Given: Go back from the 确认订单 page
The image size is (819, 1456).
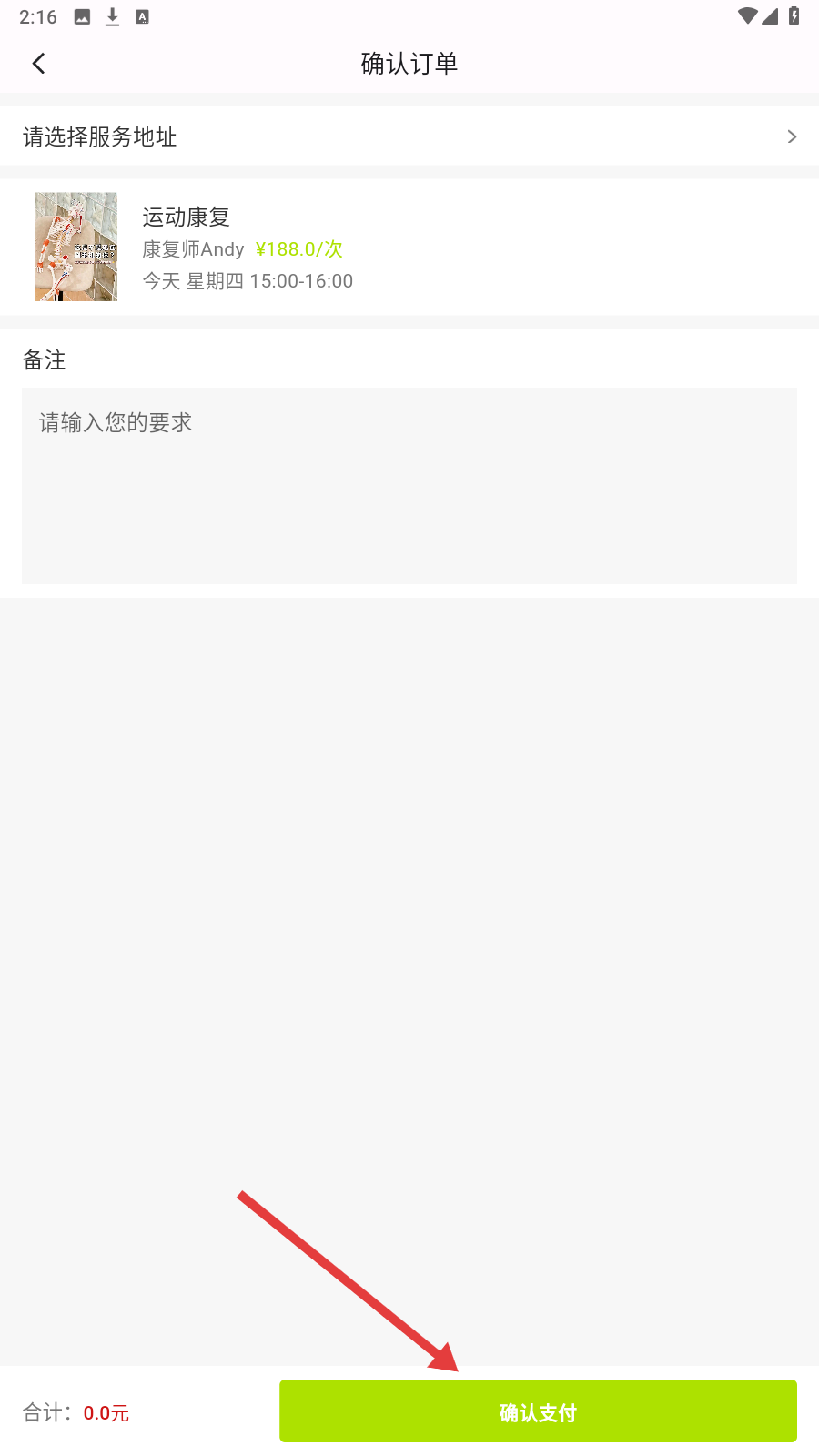Looking at the screenshot, I should click(x=38, y=64).
